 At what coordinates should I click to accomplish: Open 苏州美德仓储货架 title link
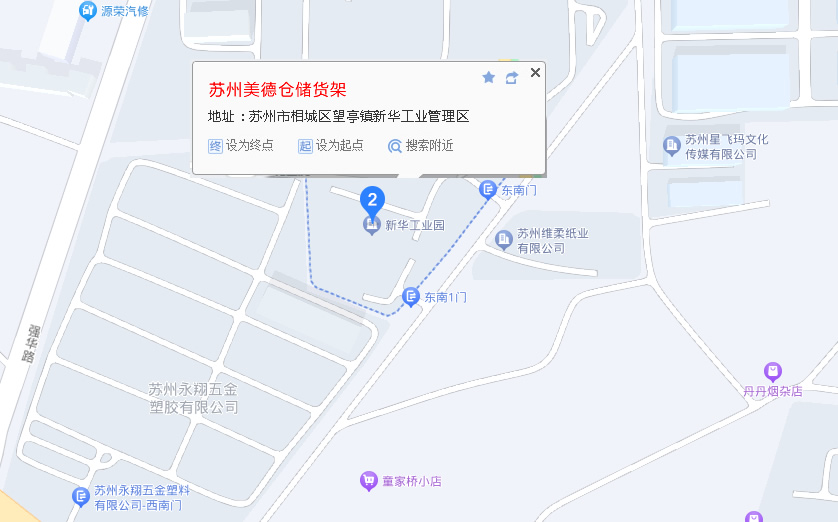tap(278, 90)
